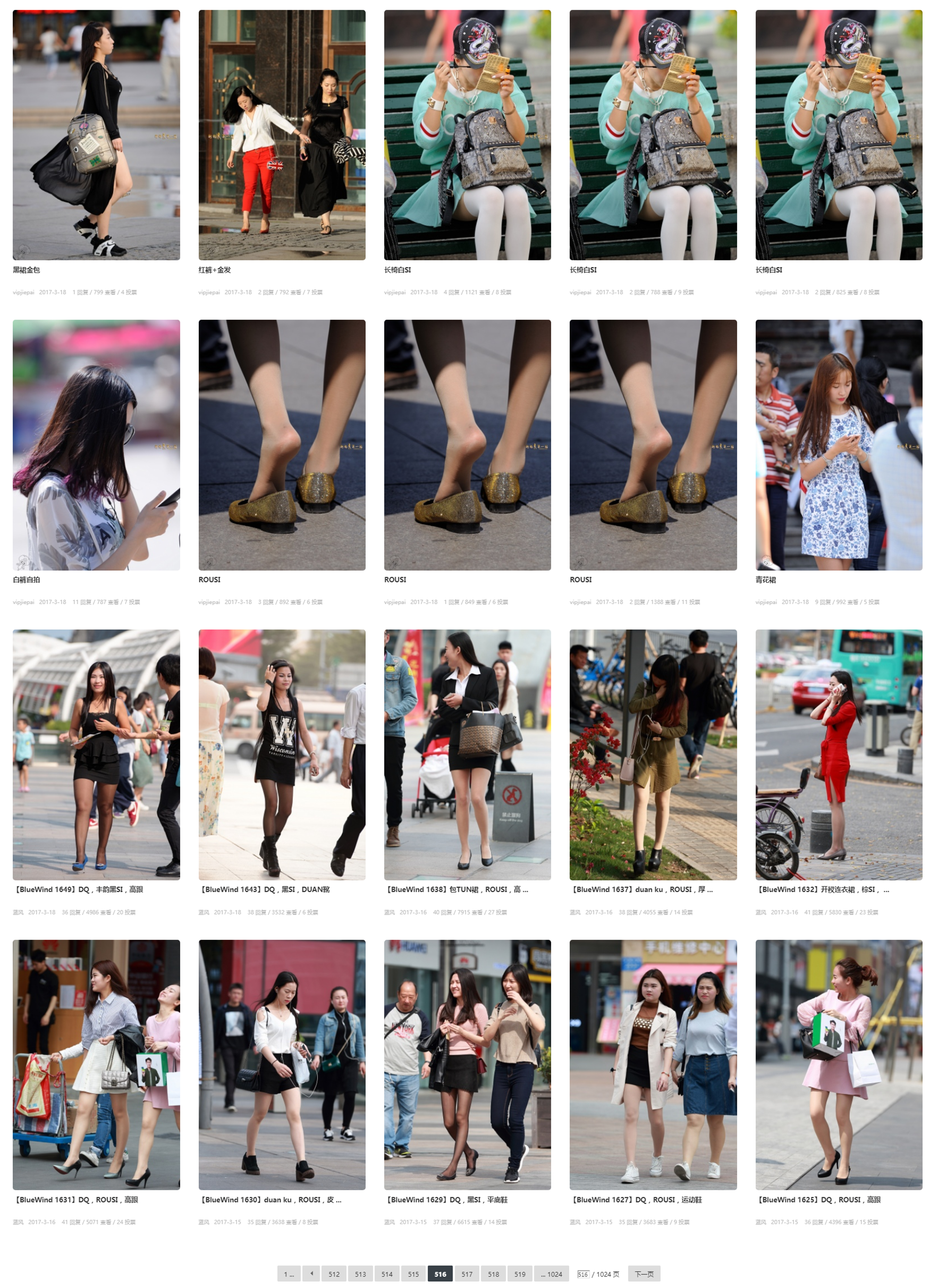Tap the previous page arrow
Viewport: 938px width, 1288px height.
[x=311, y=1274]
